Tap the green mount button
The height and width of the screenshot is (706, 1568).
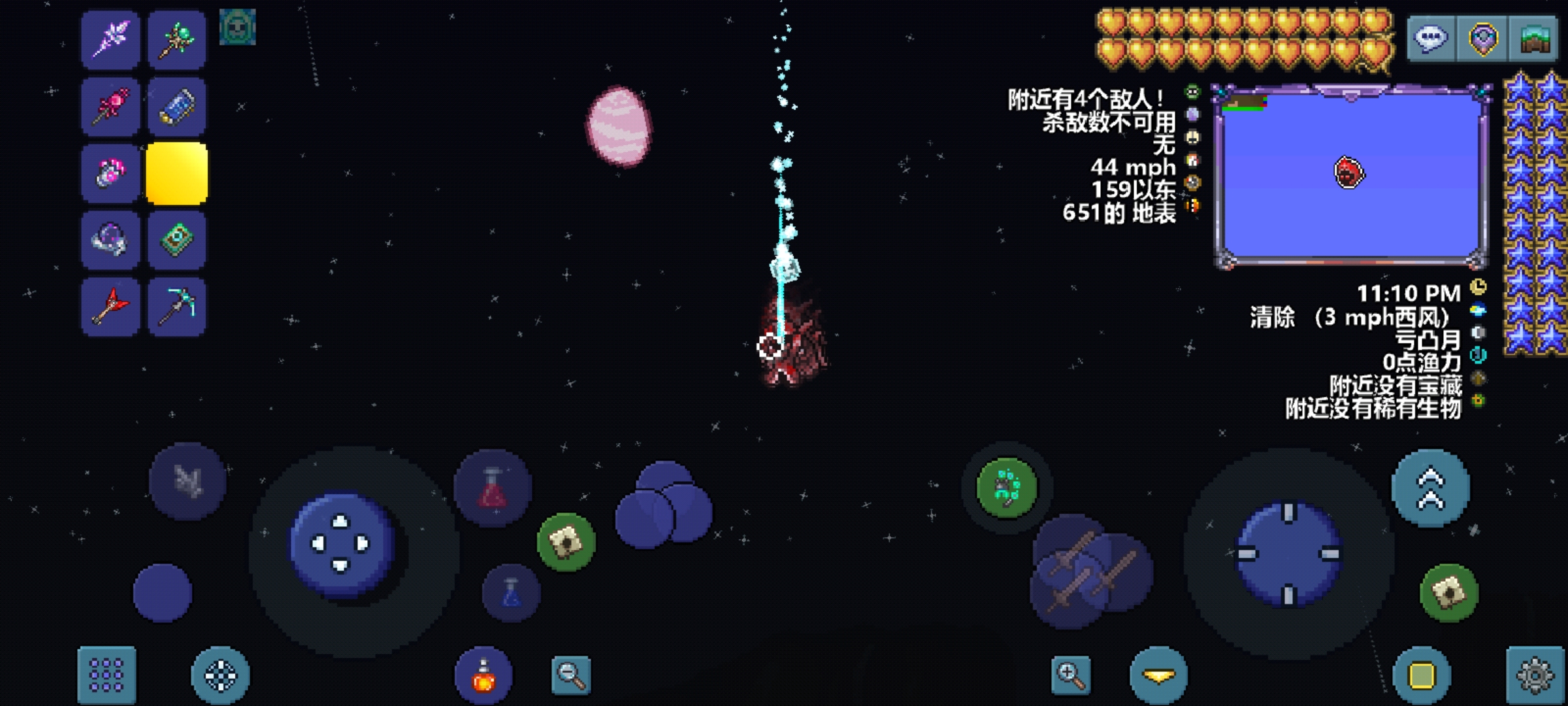click(x=566, y=541)
